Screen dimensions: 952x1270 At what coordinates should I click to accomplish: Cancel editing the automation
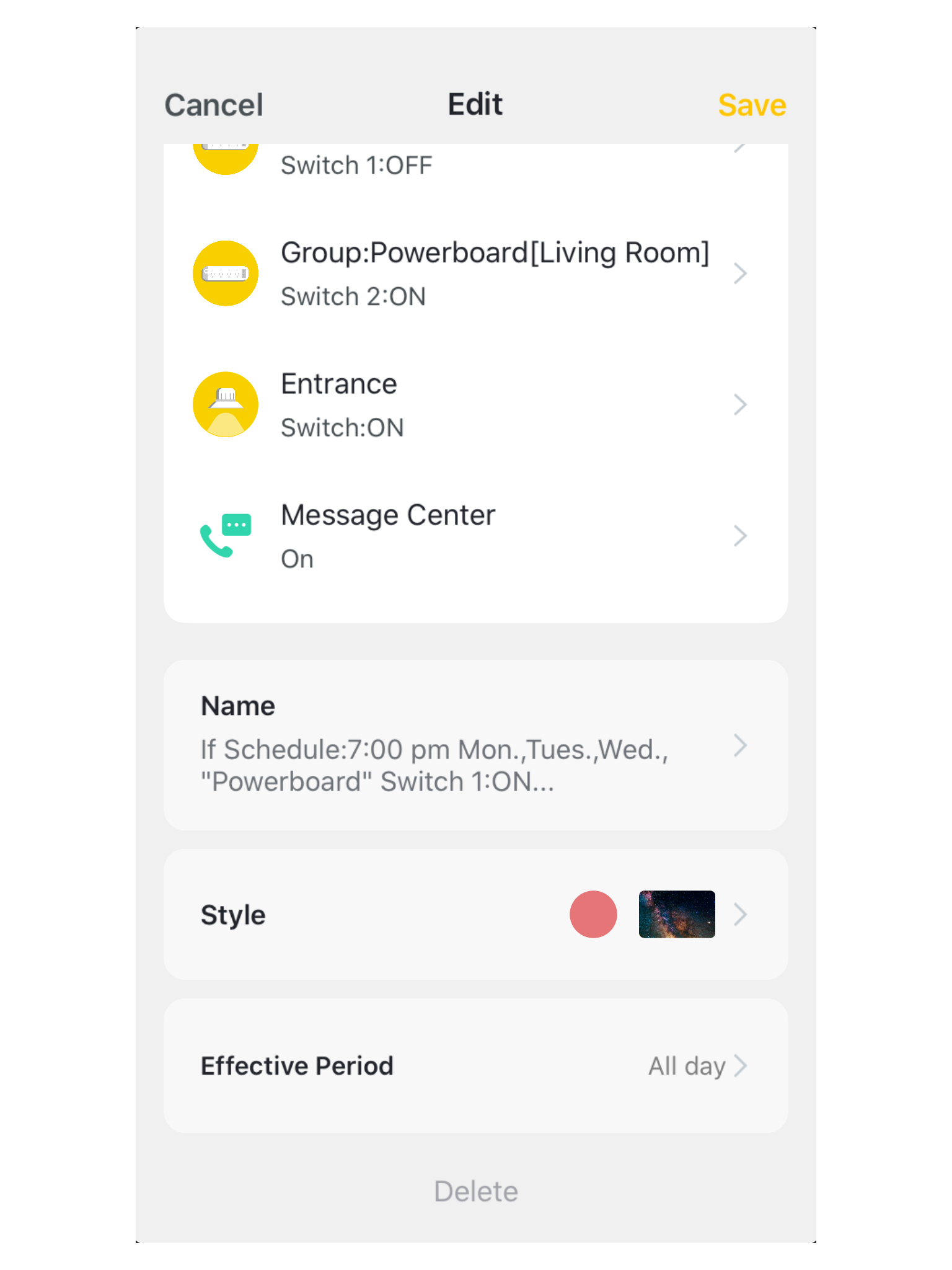coord(214,105)
